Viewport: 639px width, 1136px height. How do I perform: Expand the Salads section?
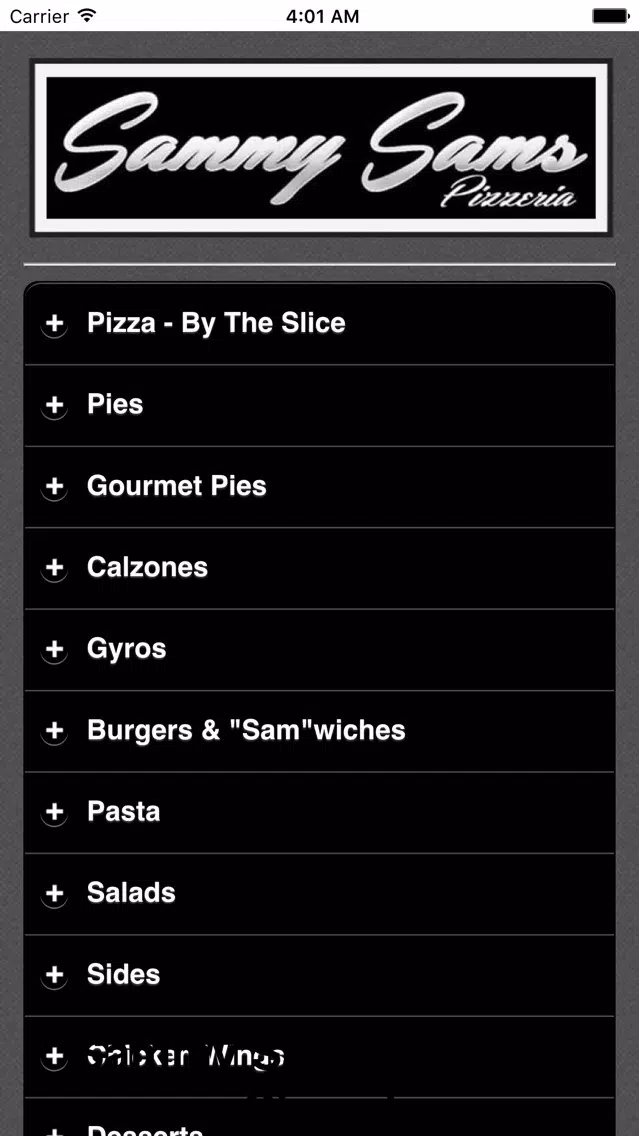click(x=320, y=893)
